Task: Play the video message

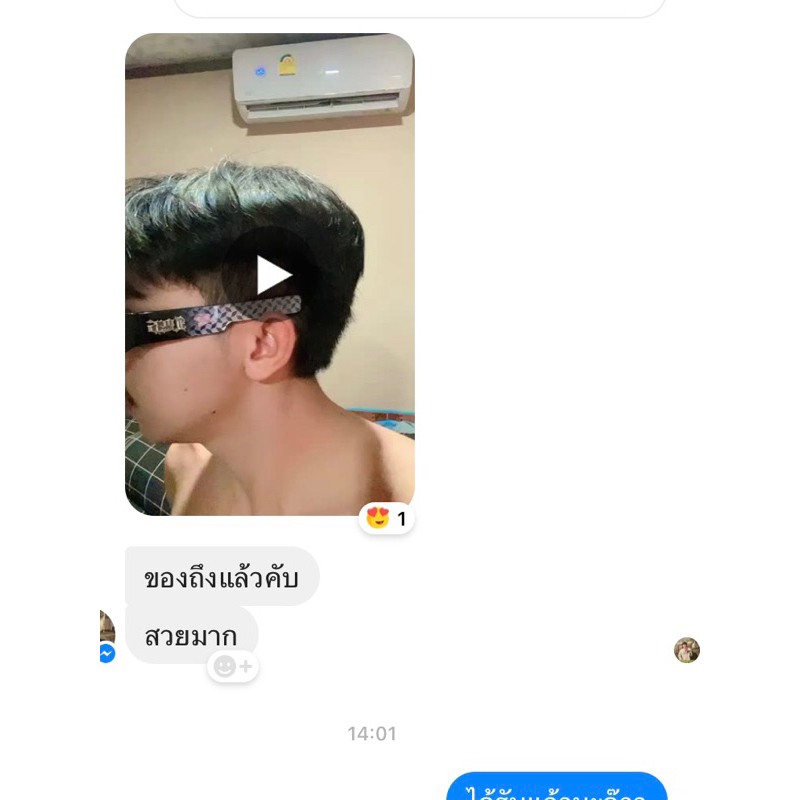Action: (x=272, y=275)
